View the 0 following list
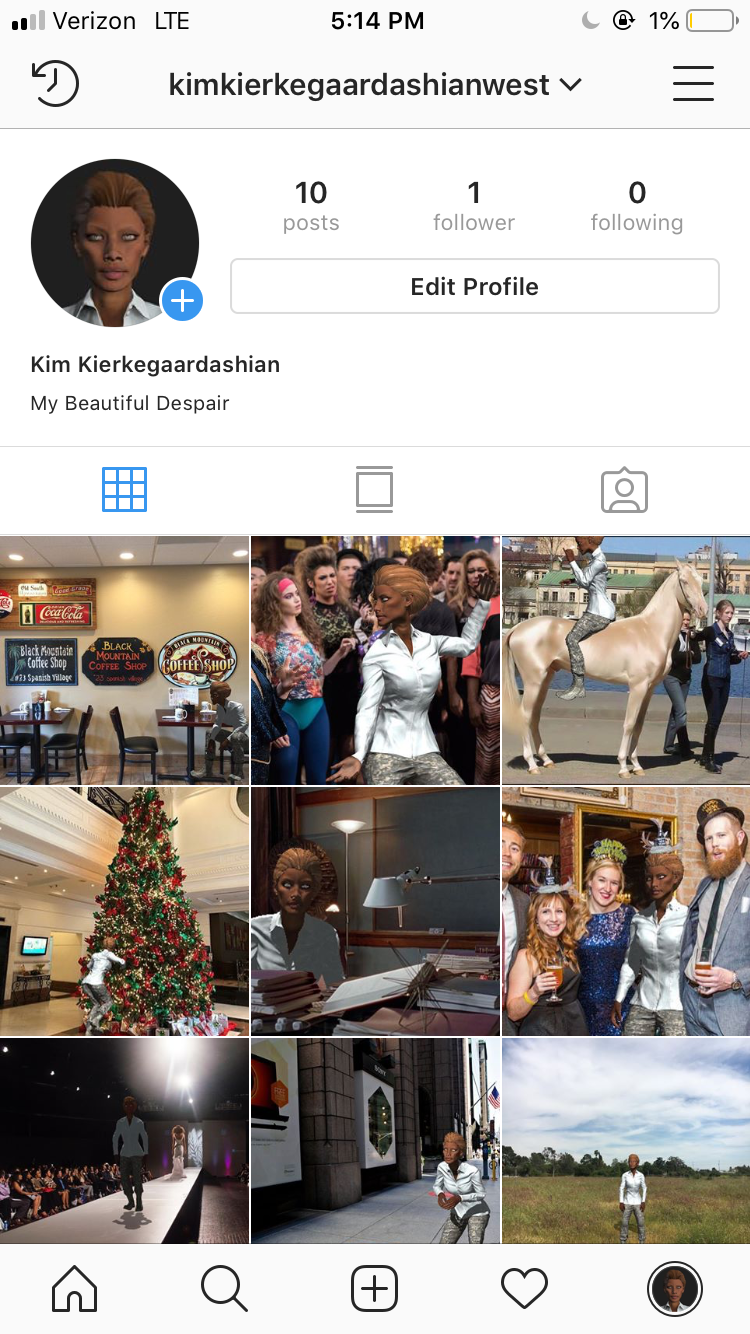750x1334 pixels. coord(636,206)
